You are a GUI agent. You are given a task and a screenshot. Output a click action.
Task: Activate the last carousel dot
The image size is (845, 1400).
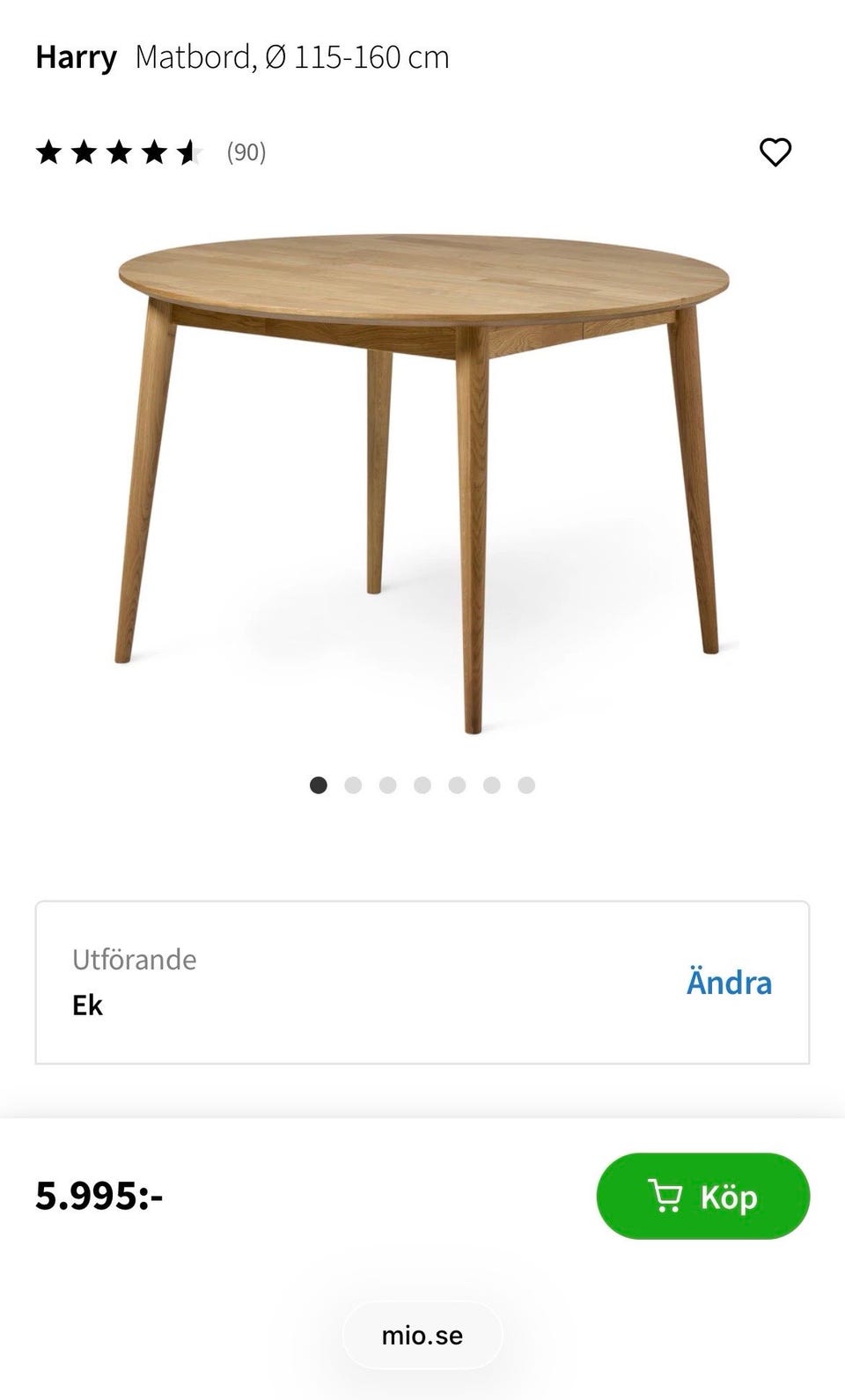pyautogui.click(x=525, y=784)
